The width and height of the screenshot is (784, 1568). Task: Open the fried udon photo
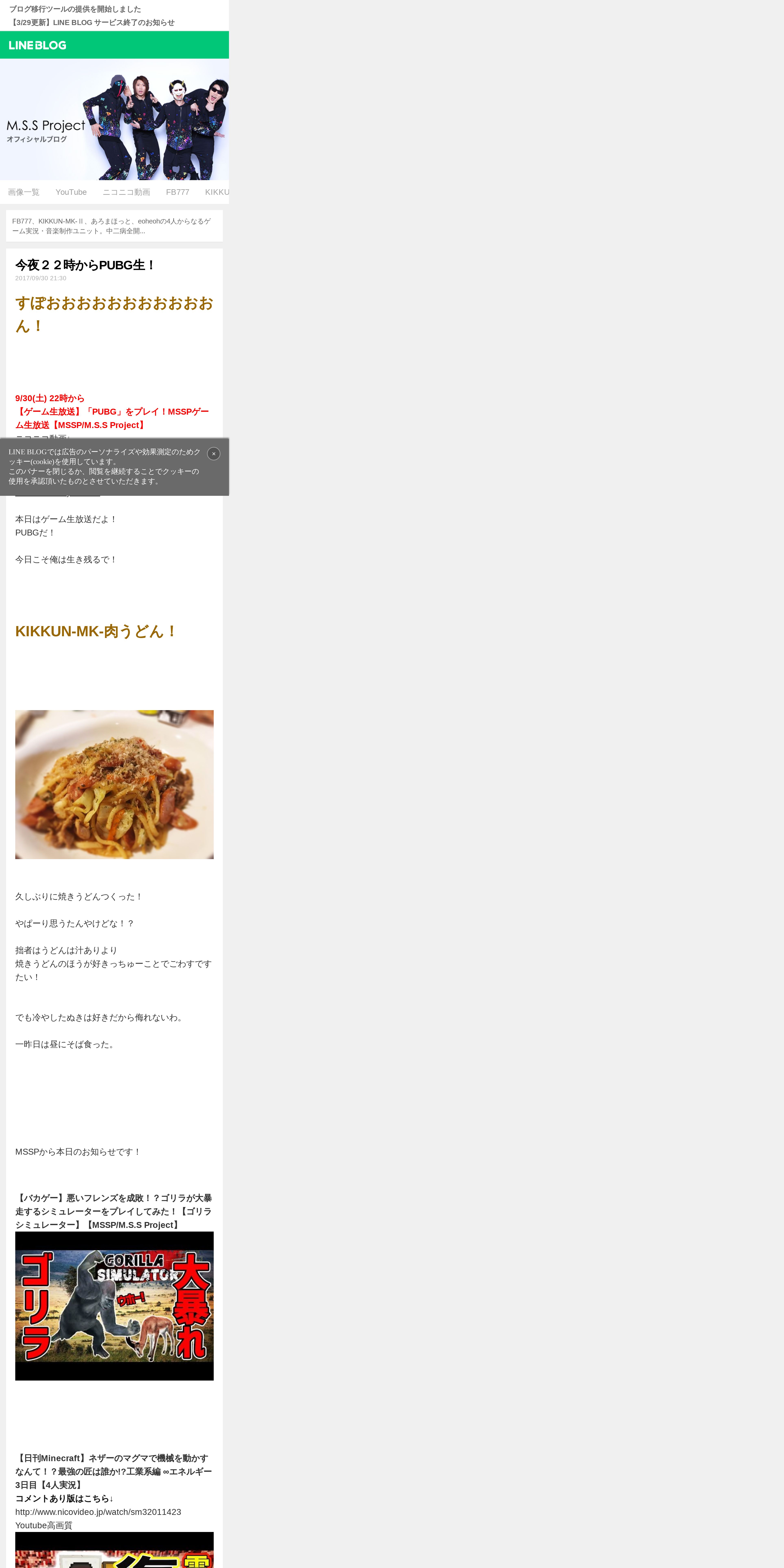click(x=114, y=785)
